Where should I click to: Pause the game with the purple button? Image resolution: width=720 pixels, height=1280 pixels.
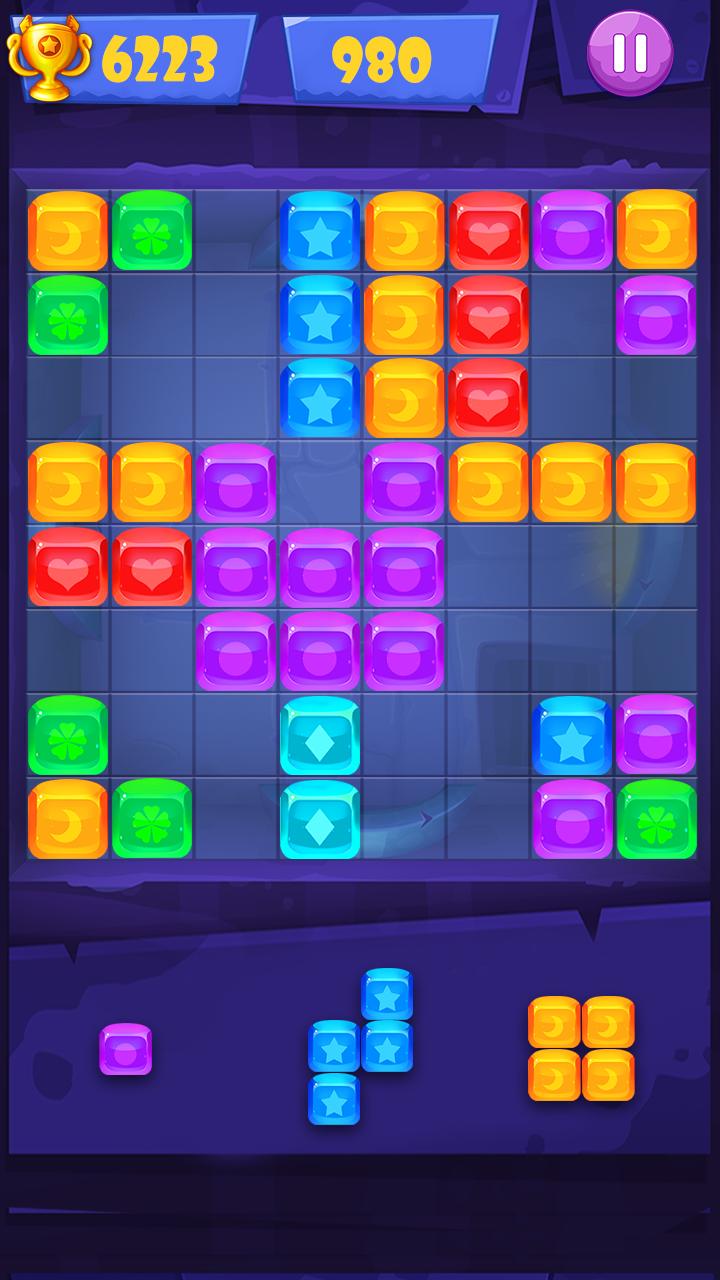click(630, 52)
